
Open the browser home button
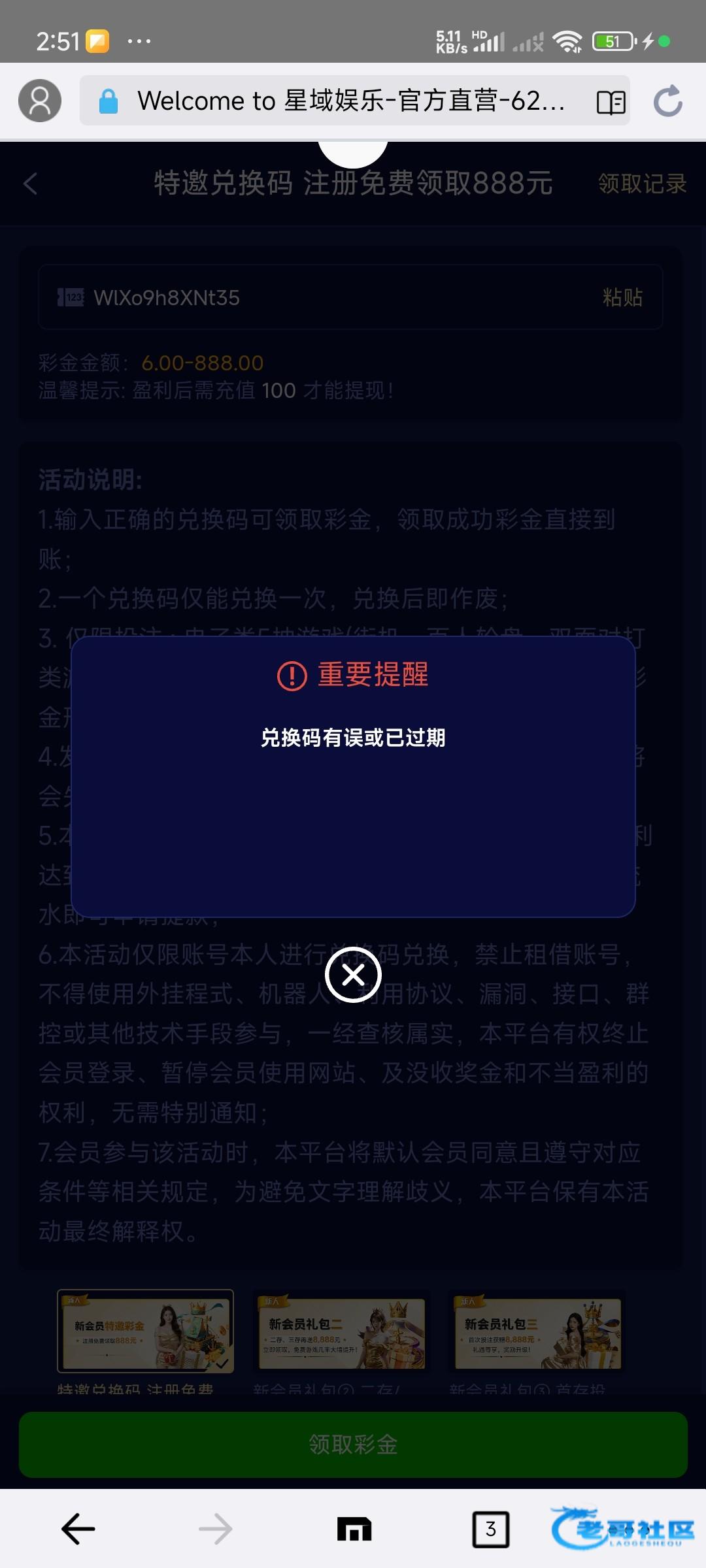[x=354, y=1529]
